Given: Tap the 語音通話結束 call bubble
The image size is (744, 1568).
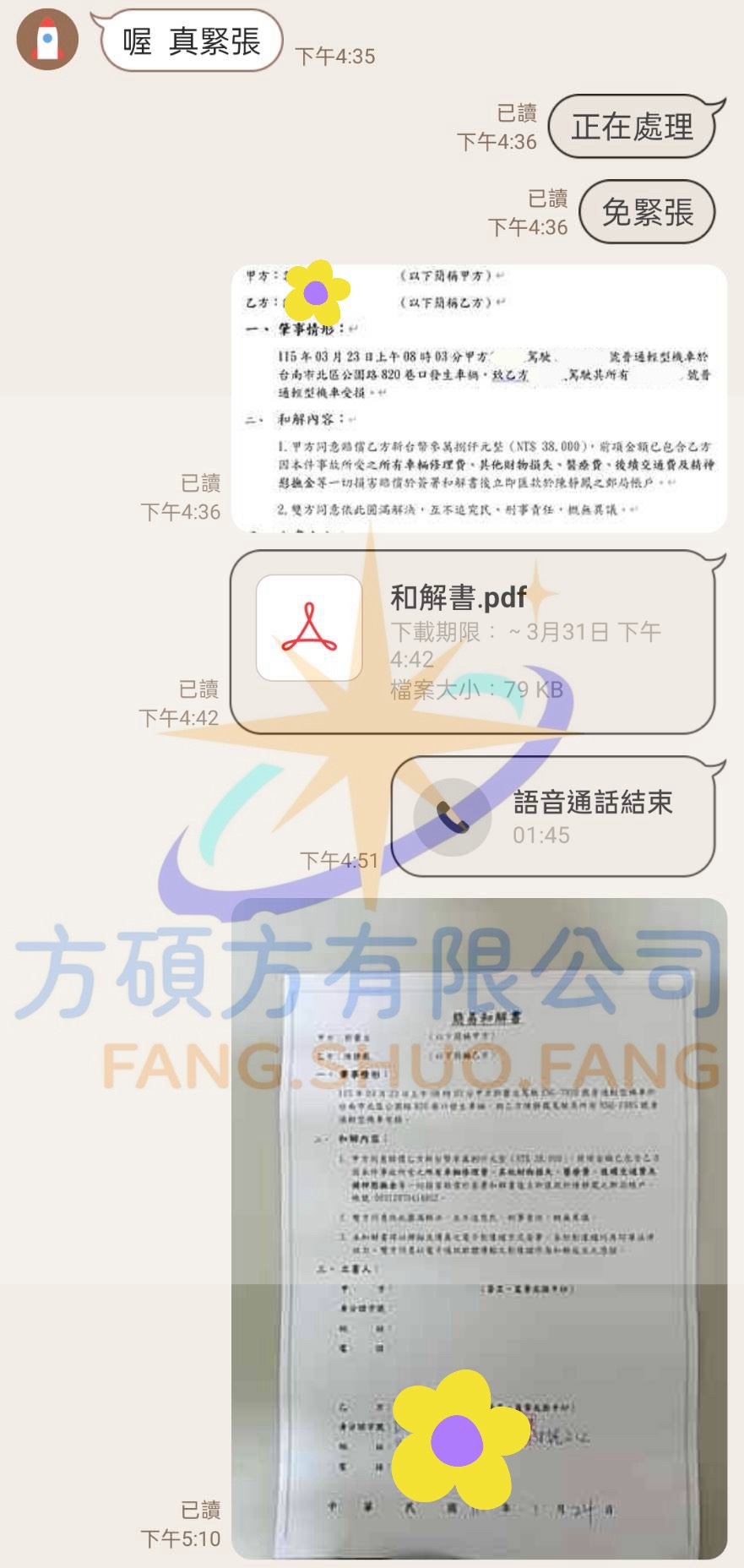Looking at the screenshot, I should 553,816.
